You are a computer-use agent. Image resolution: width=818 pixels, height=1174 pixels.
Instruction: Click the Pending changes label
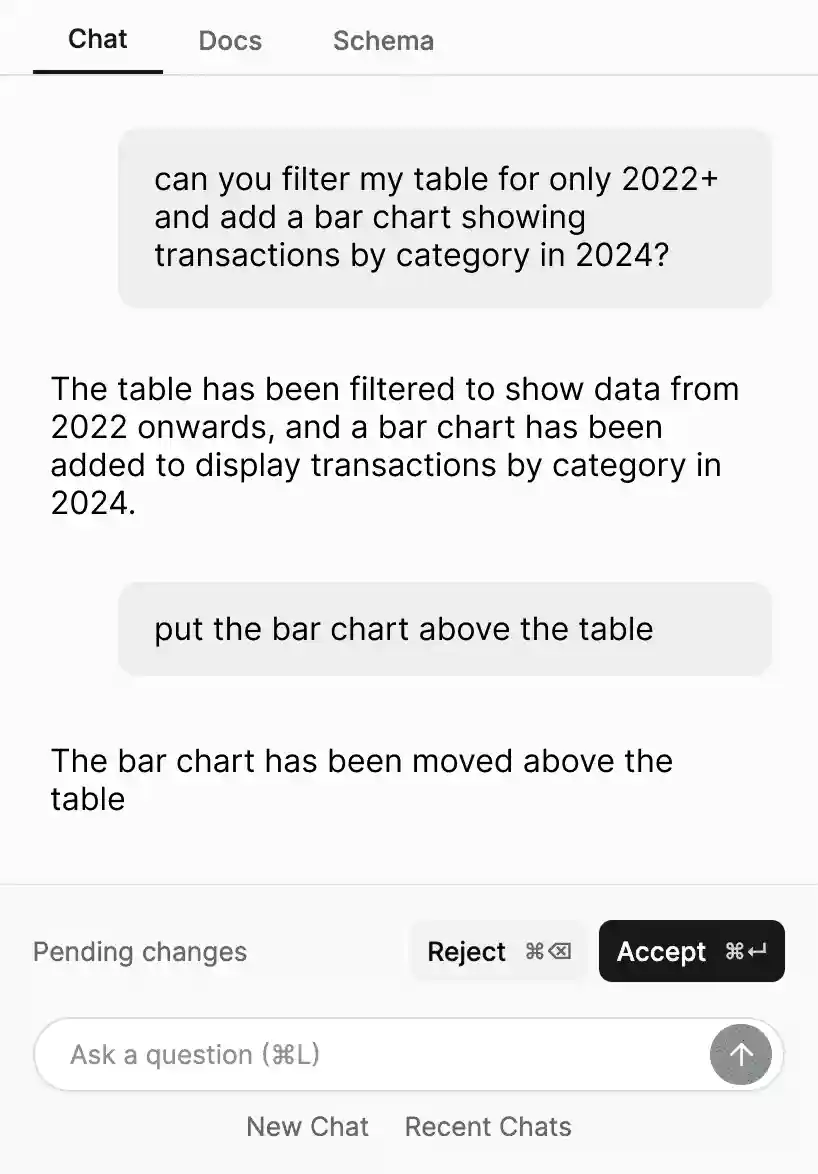point(139,951)
